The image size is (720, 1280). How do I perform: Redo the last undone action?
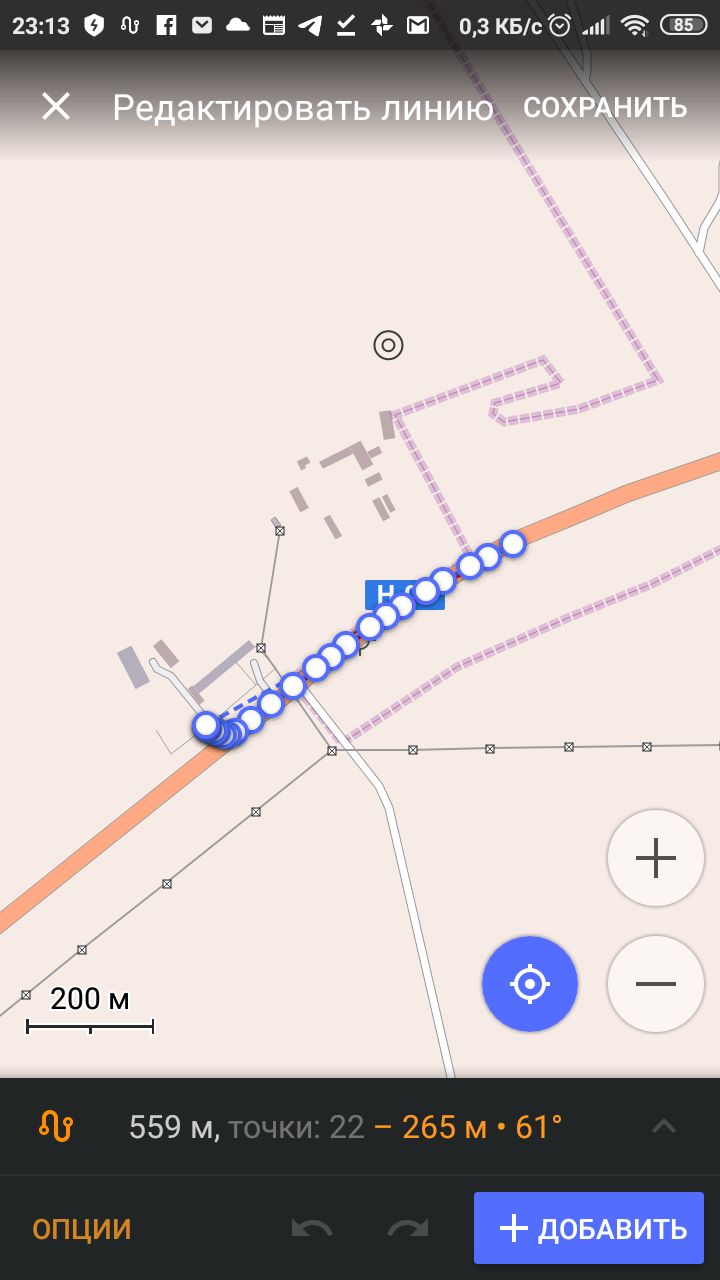(407, 1229)
